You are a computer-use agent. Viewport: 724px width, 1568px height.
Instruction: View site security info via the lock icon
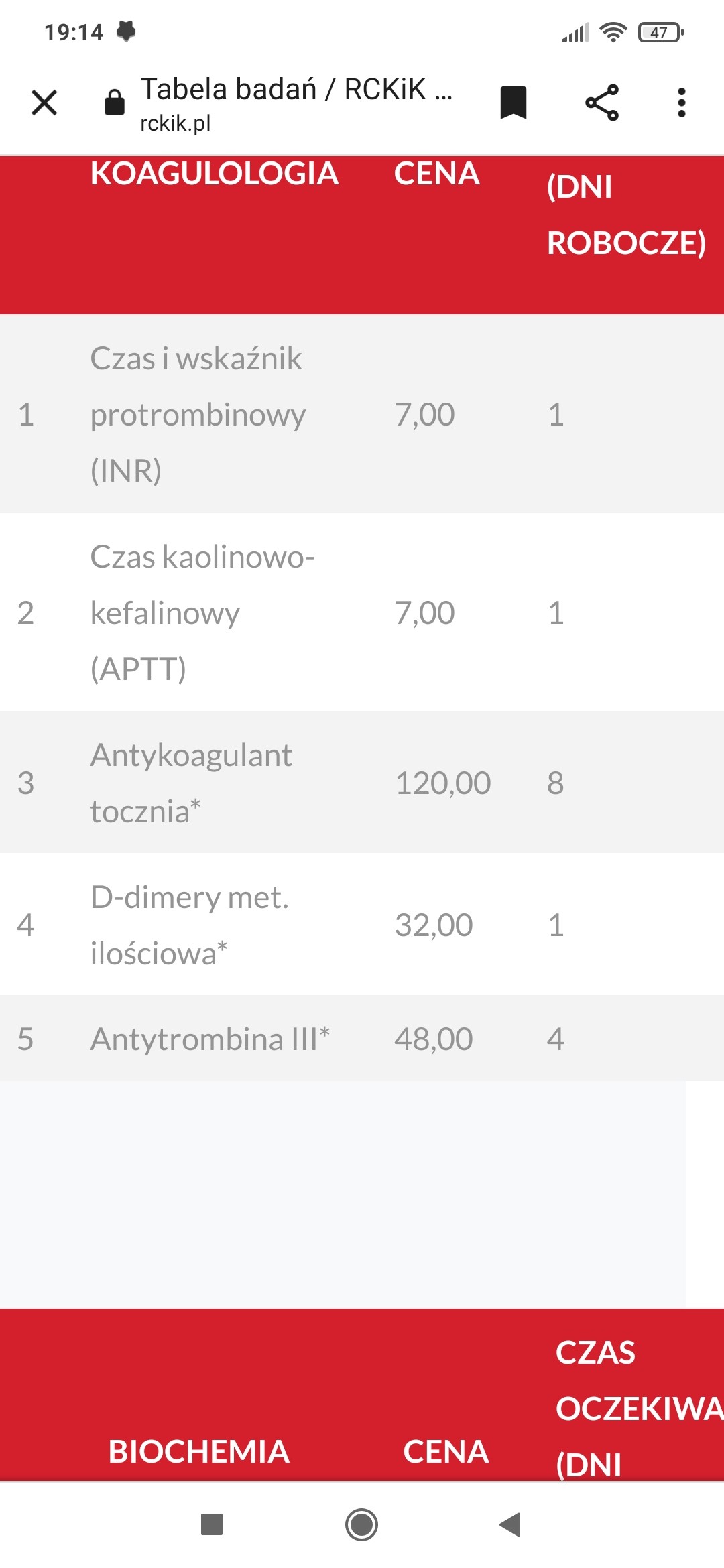click(x=115, y=103)
